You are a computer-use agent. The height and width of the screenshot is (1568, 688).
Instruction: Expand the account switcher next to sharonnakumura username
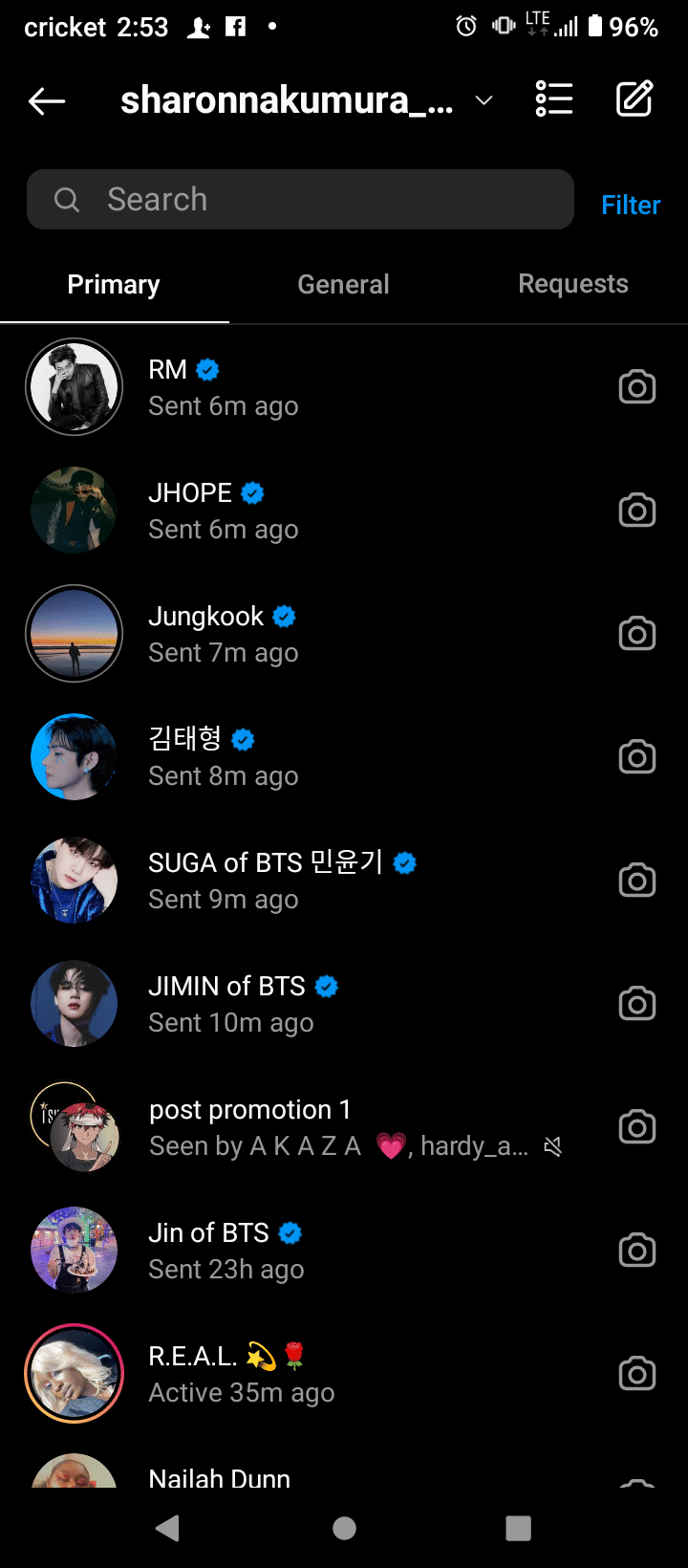(x=484, y=100)
